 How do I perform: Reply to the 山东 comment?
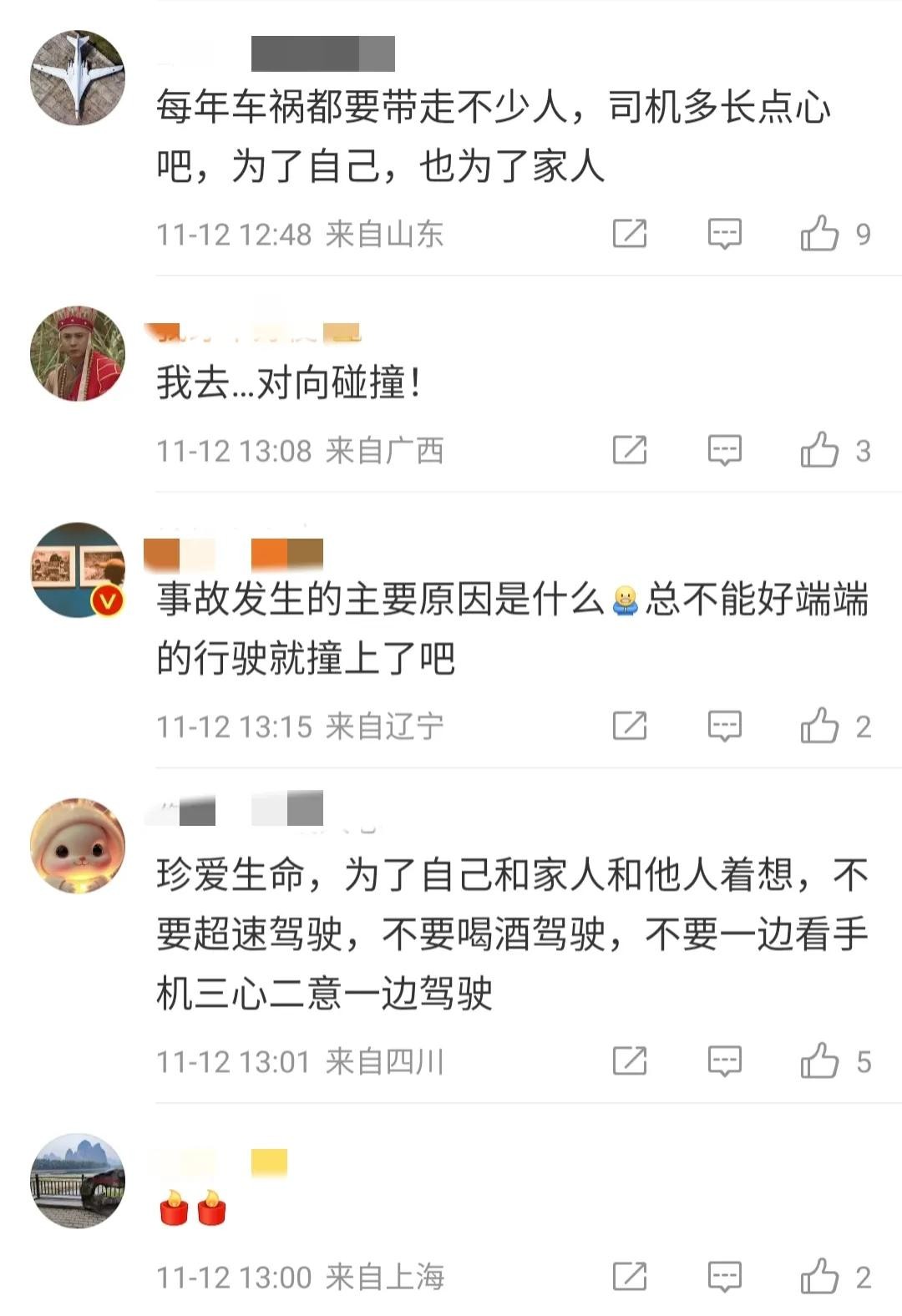click(x=724, y=234)
